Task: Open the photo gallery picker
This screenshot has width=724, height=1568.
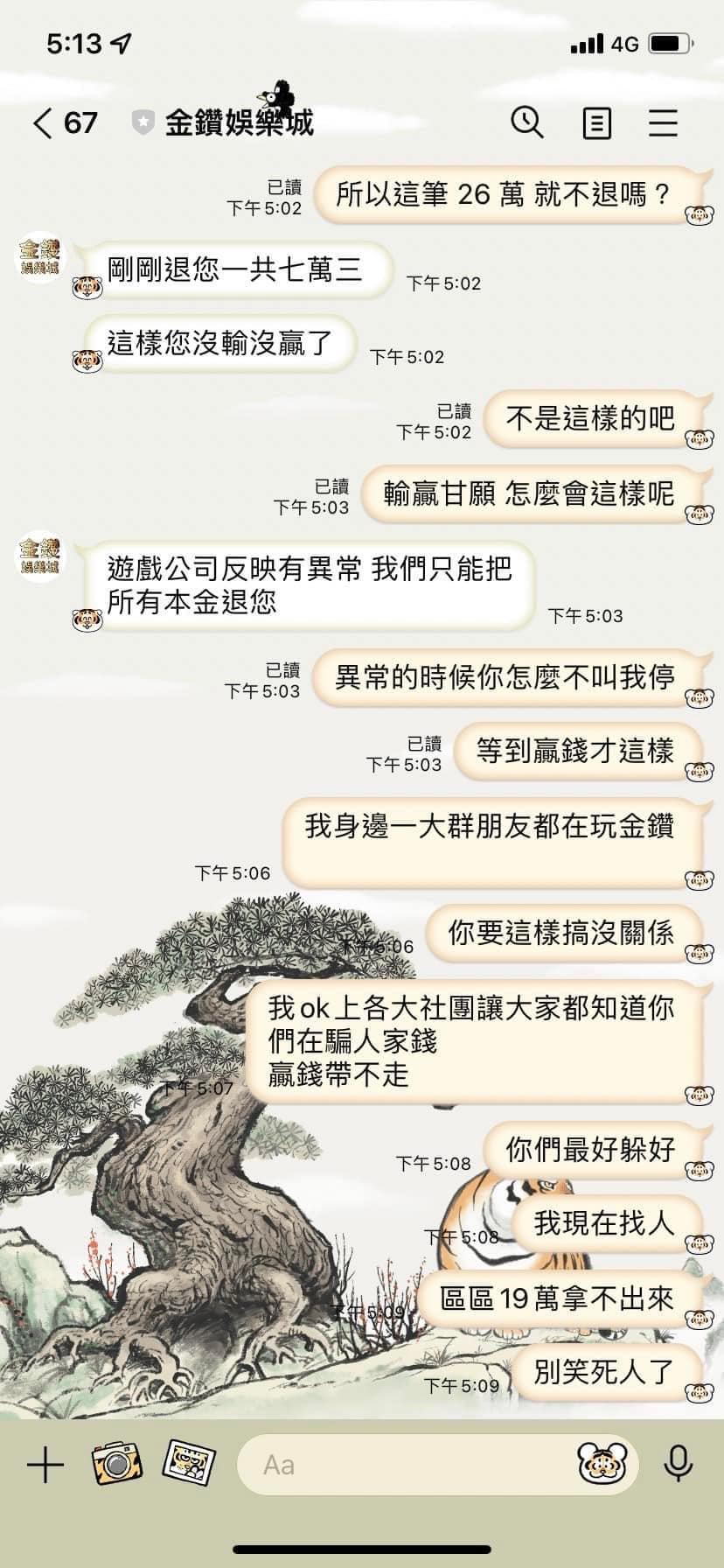Action: click(x=189, y=1462)
